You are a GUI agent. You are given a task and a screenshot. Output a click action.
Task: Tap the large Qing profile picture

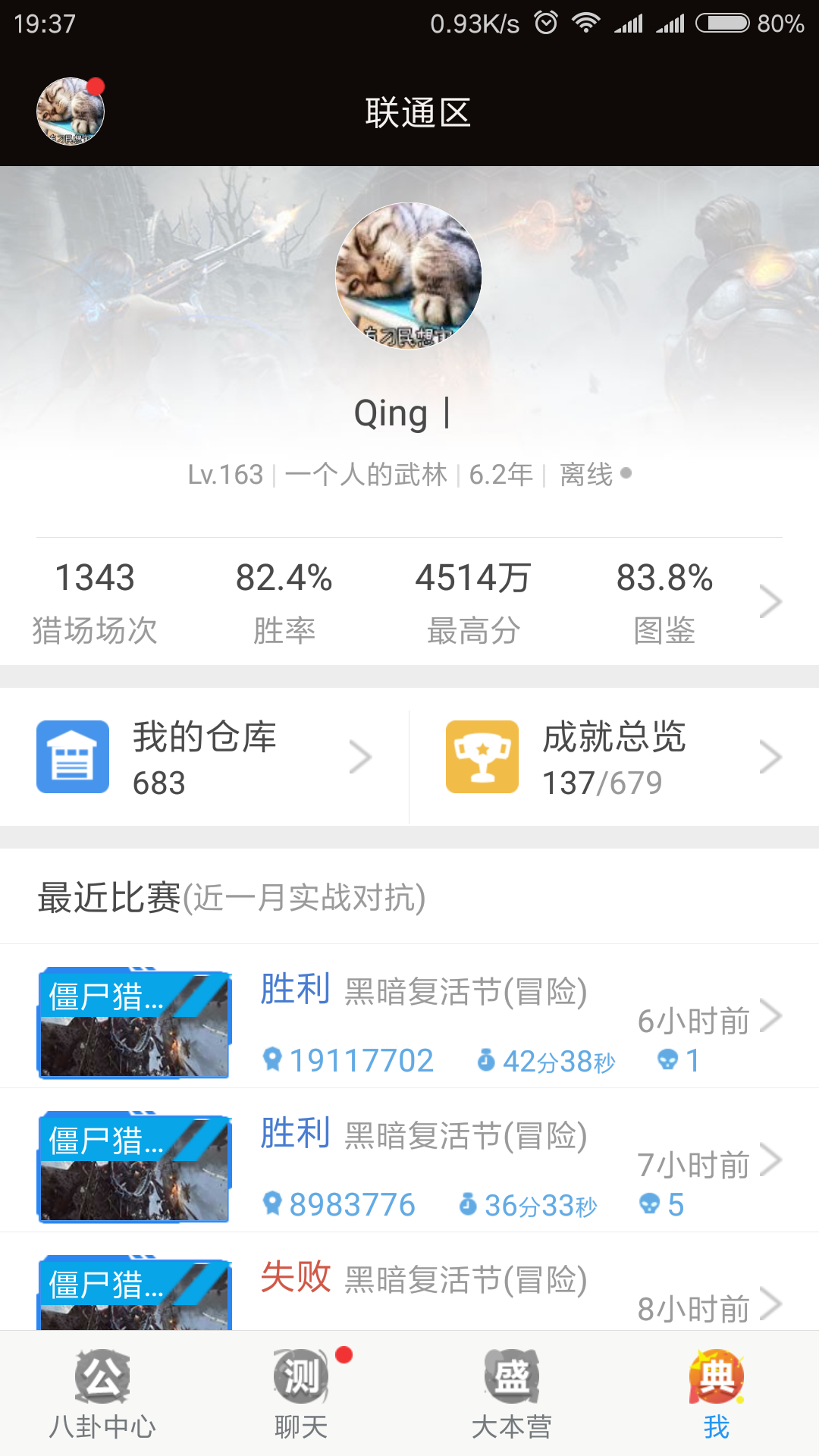pyautogui.click(x=409, y=275)
